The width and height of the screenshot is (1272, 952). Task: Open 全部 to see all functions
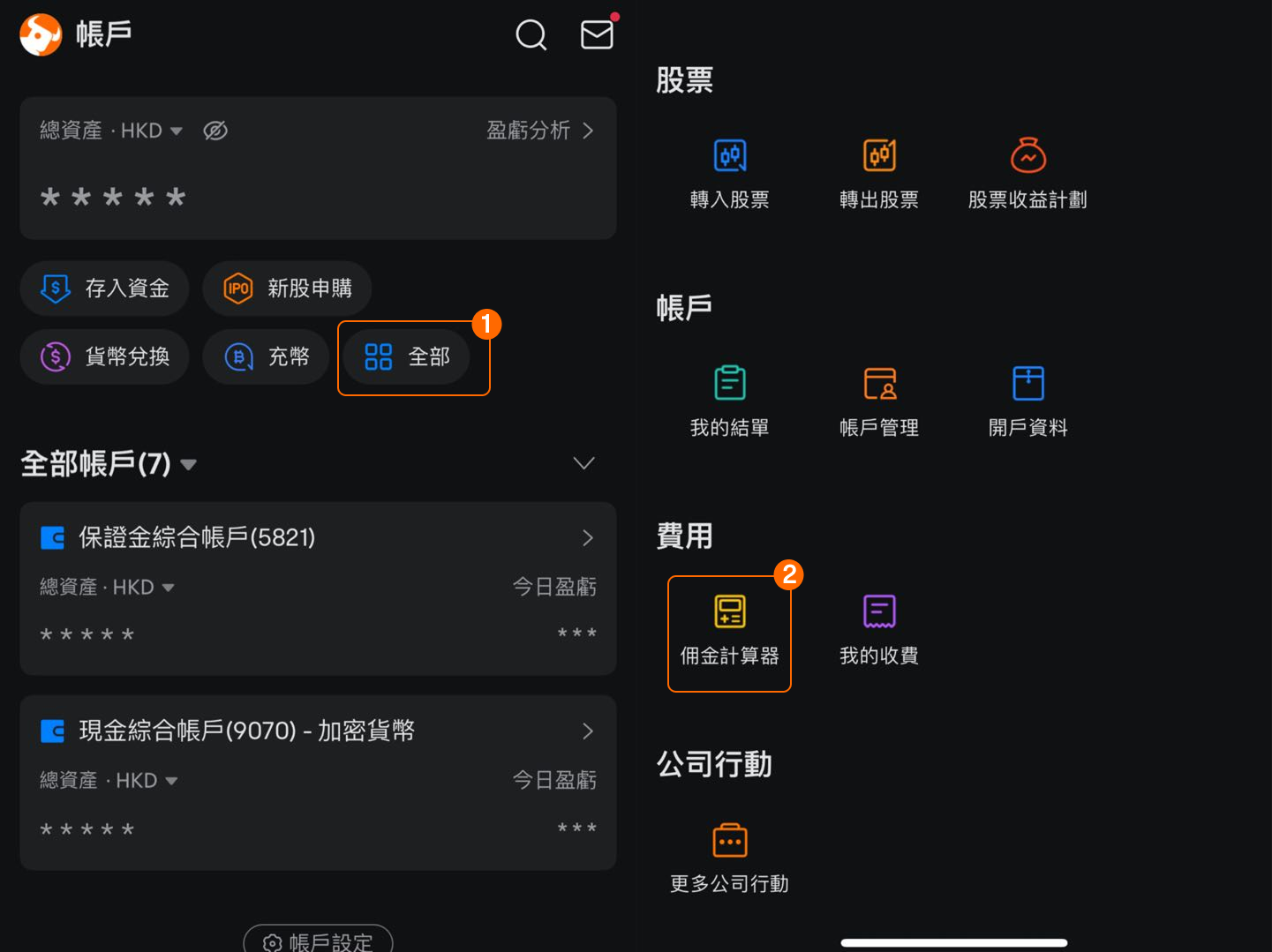point(407,356)
